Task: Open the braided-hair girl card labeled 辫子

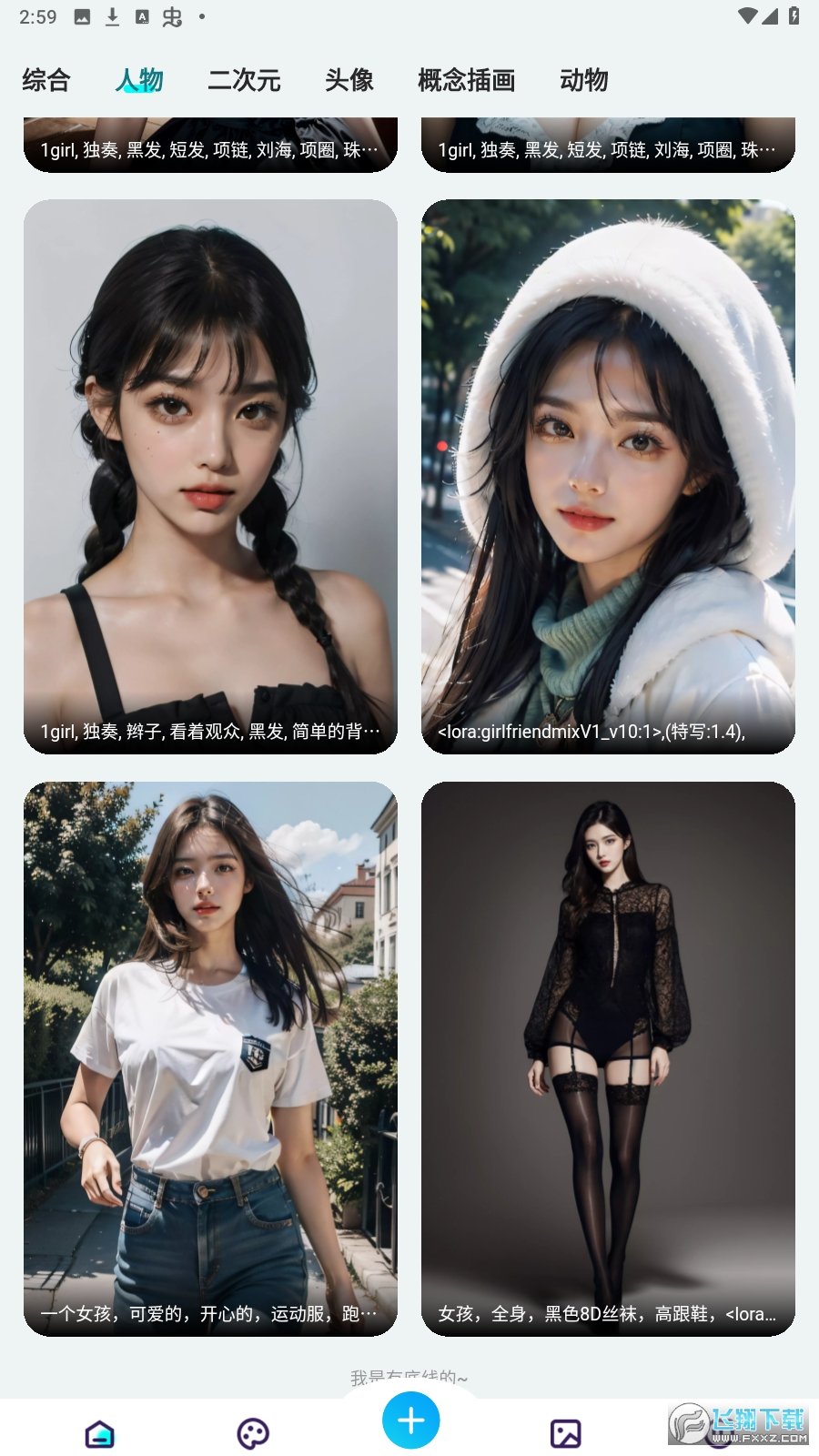Action: coord(210,476)
